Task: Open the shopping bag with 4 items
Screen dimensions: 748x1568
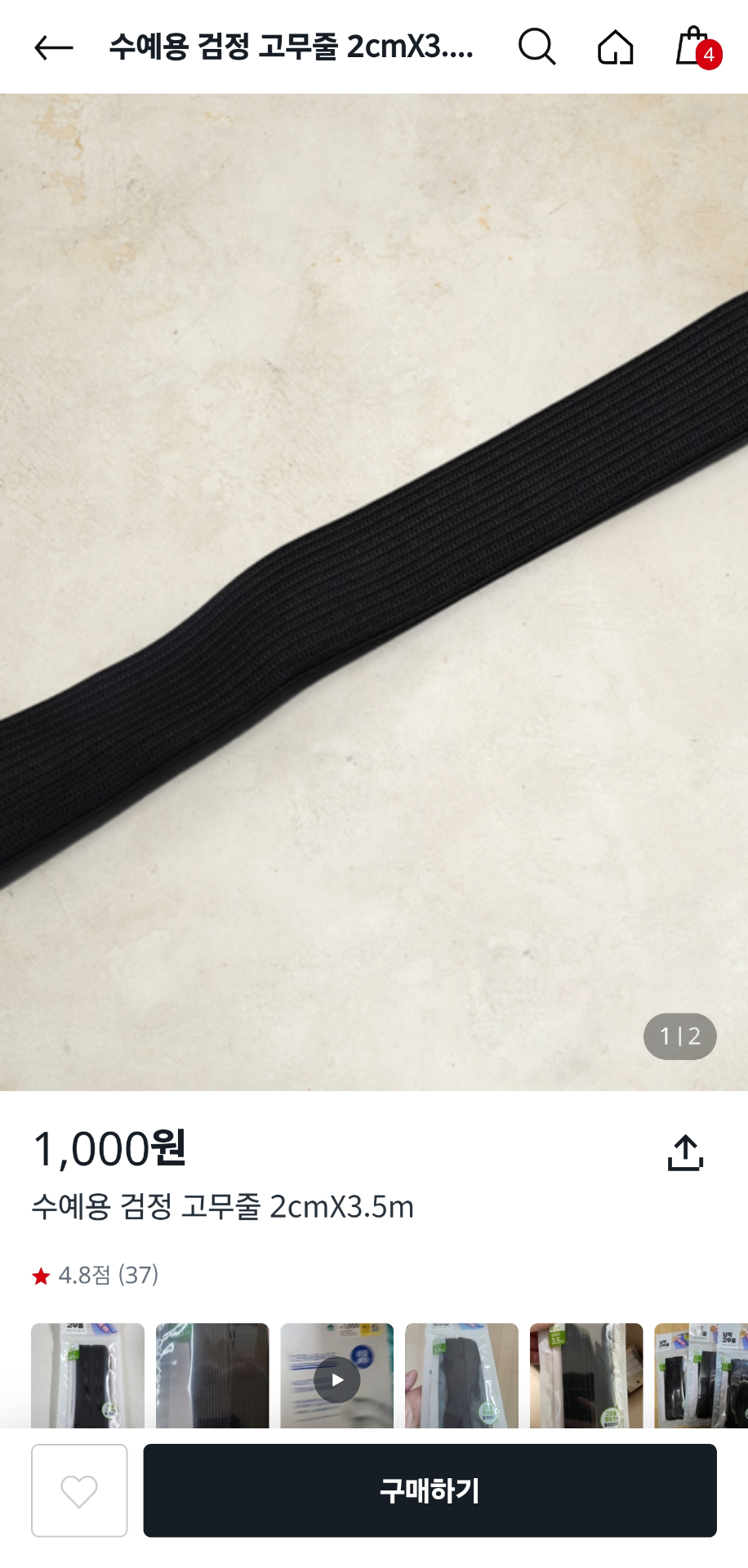Action: pyautogui.click(x=695, y=47)
